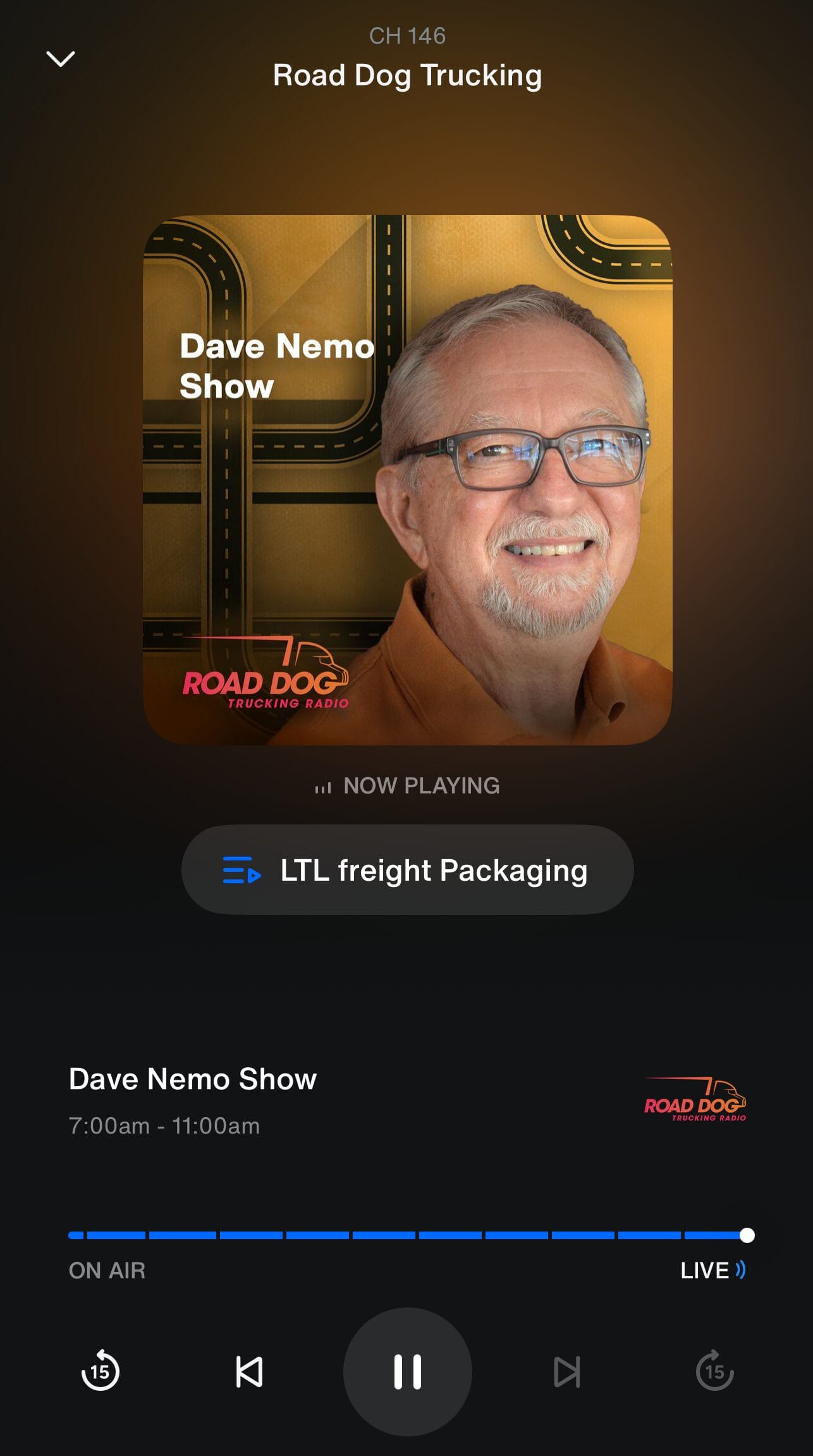Click the 7:00am - 11:00am schedule link
This screenshot has height=1456, width=813.
(x=164, y=1126)
